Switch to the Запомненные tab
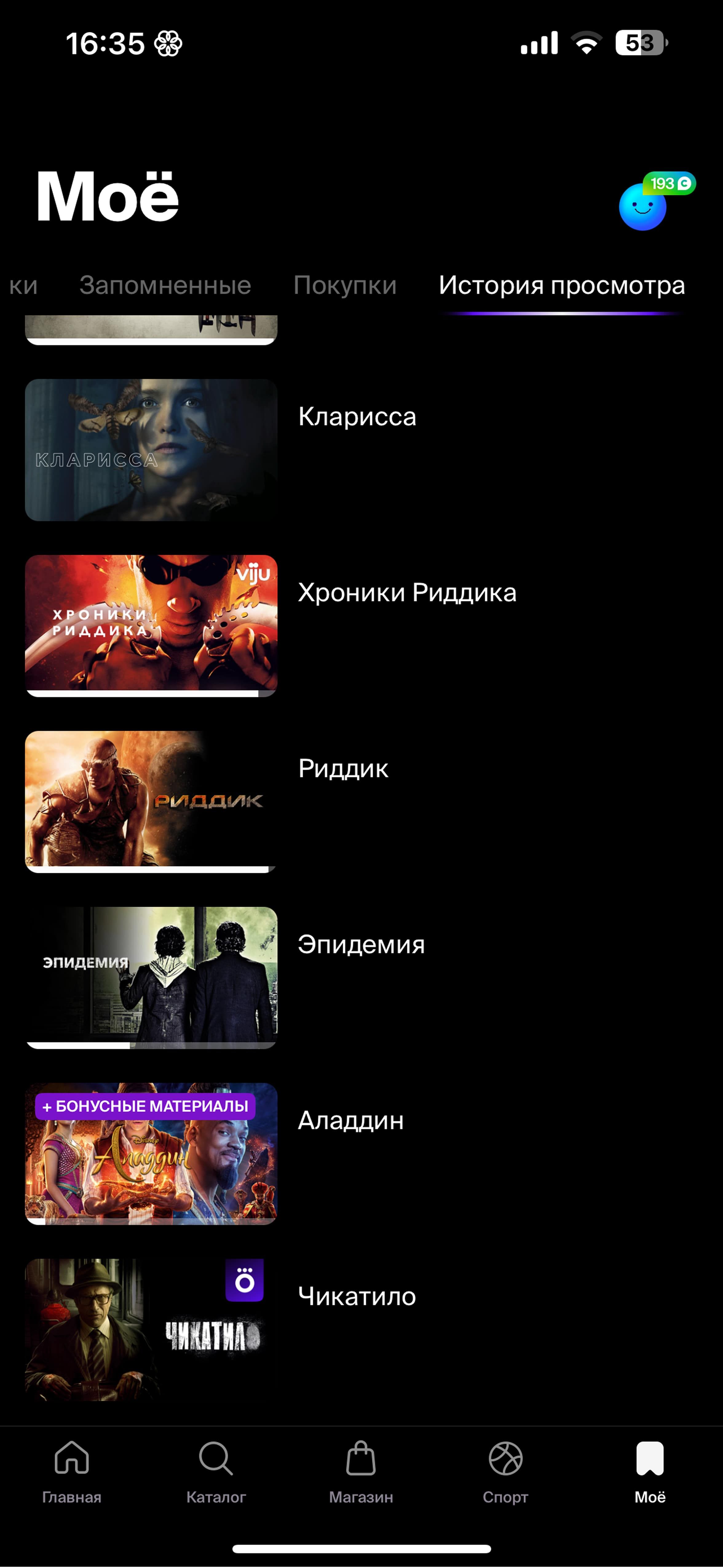 point(165,285)
